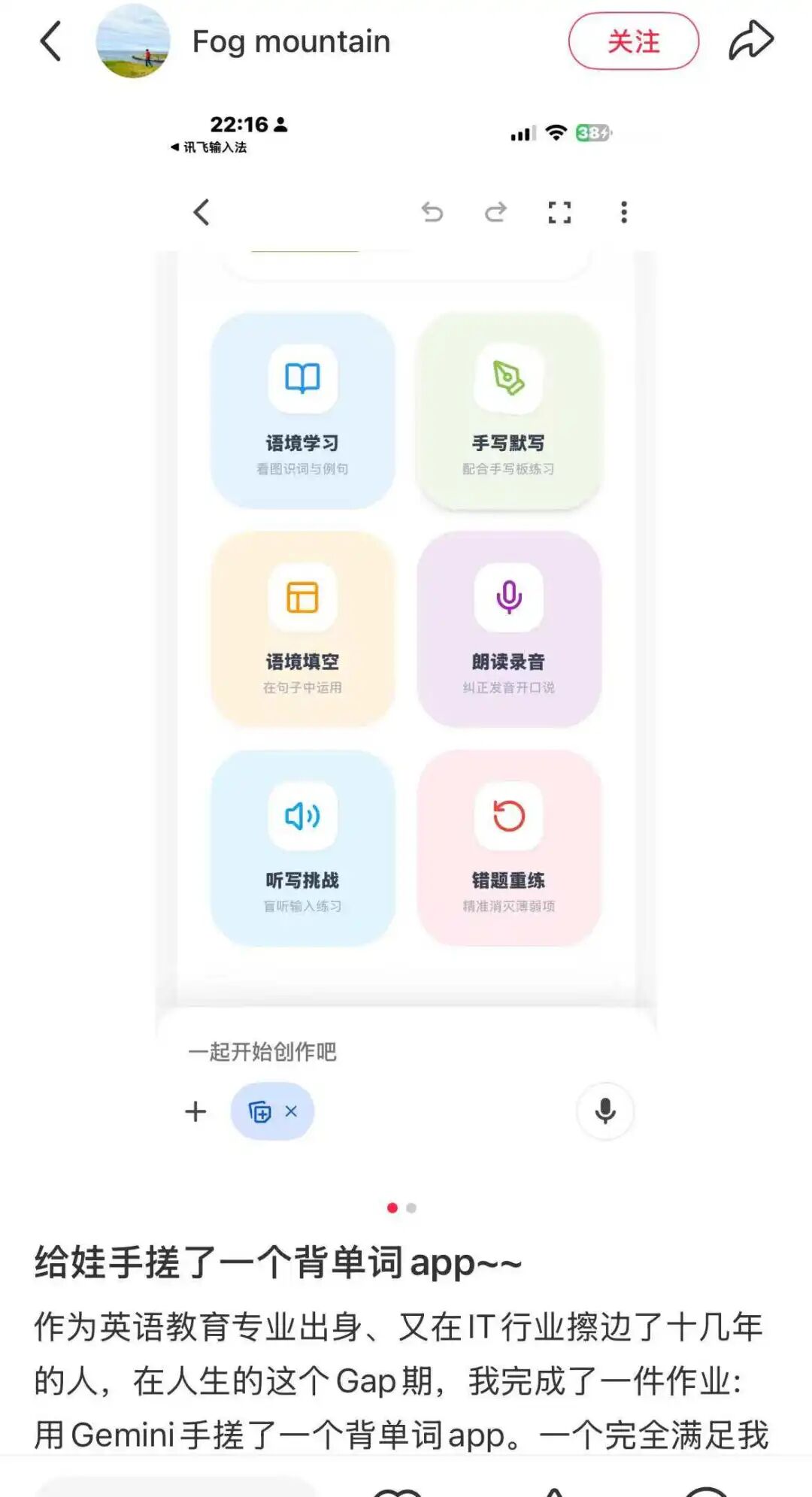Open the three-dot overflow menu
The height and width of the screenshot is (1497, 812).
(x=623, y=213)
